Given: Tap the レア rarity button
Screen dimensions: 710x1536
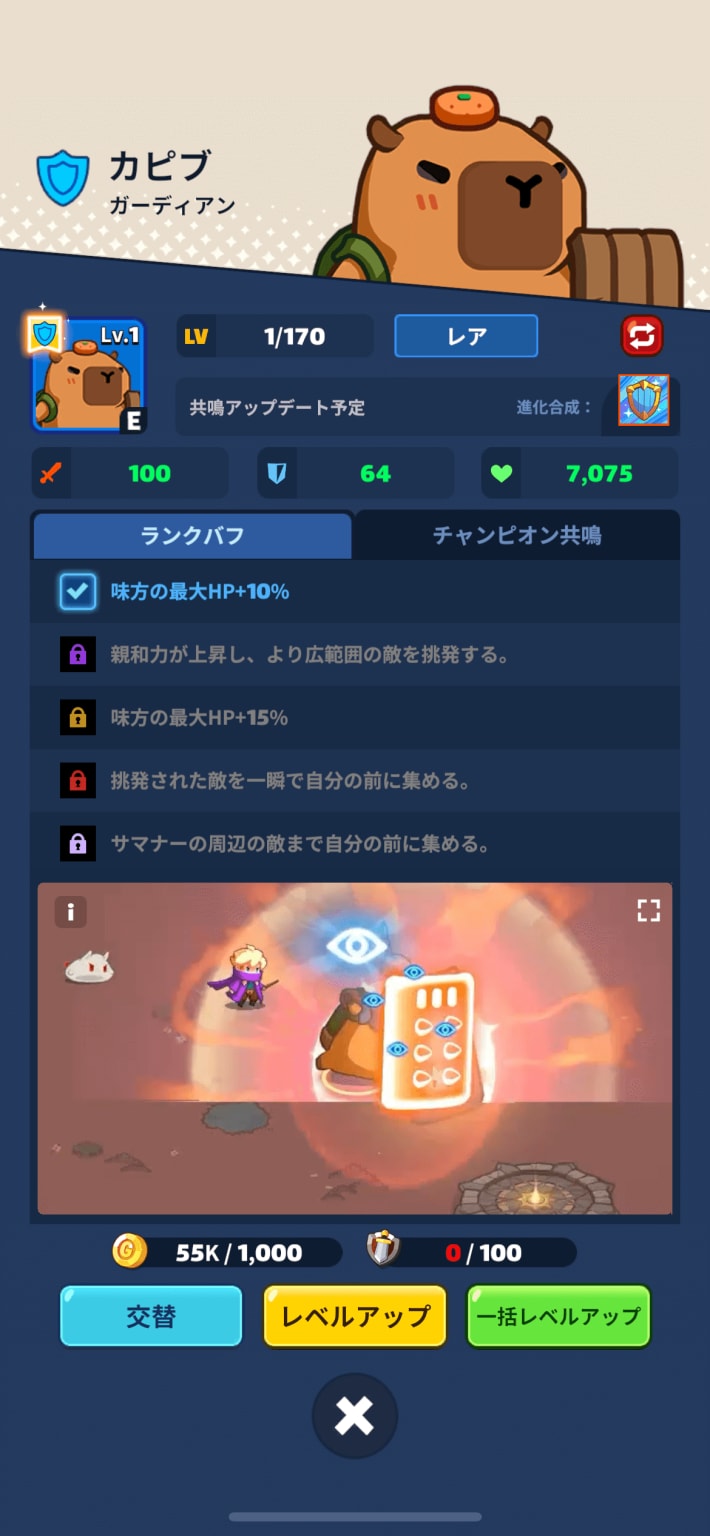Looking at the screenshot, I should point(466,336).
